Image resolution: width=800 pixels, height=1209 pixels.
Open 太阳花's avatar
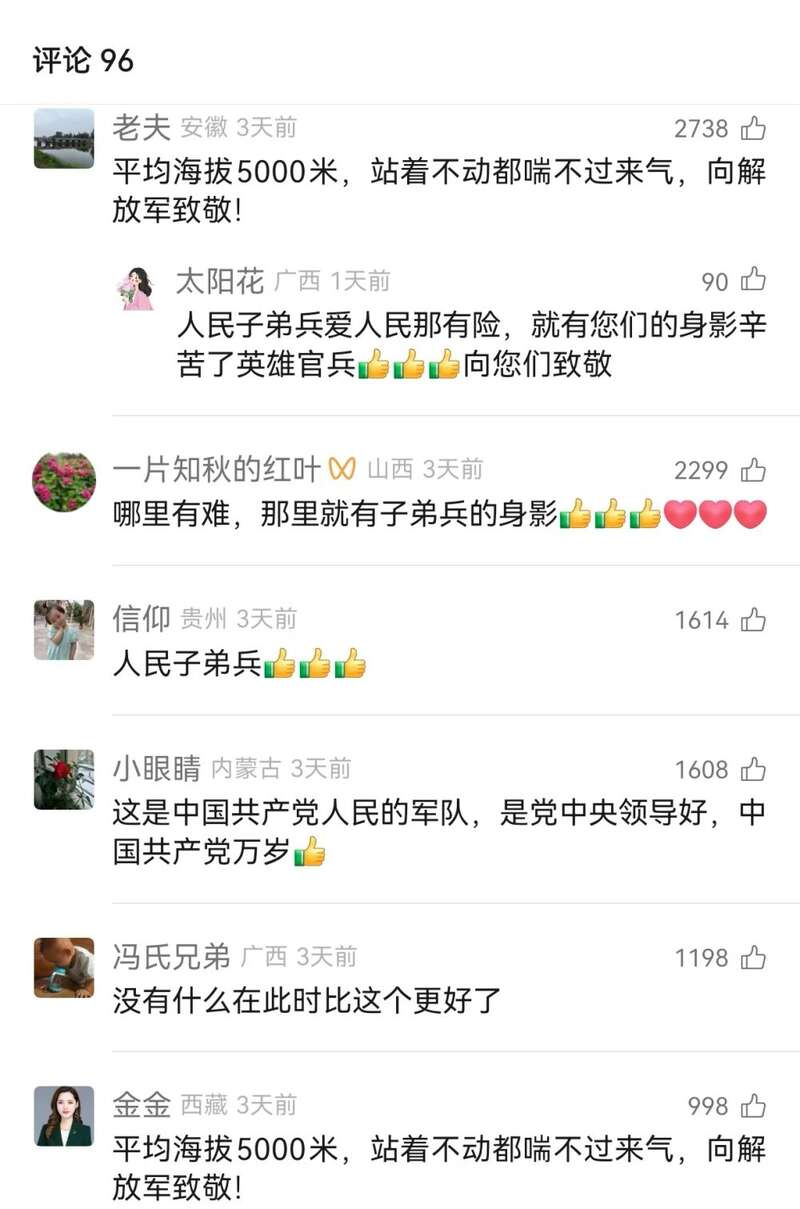(138, 289)
